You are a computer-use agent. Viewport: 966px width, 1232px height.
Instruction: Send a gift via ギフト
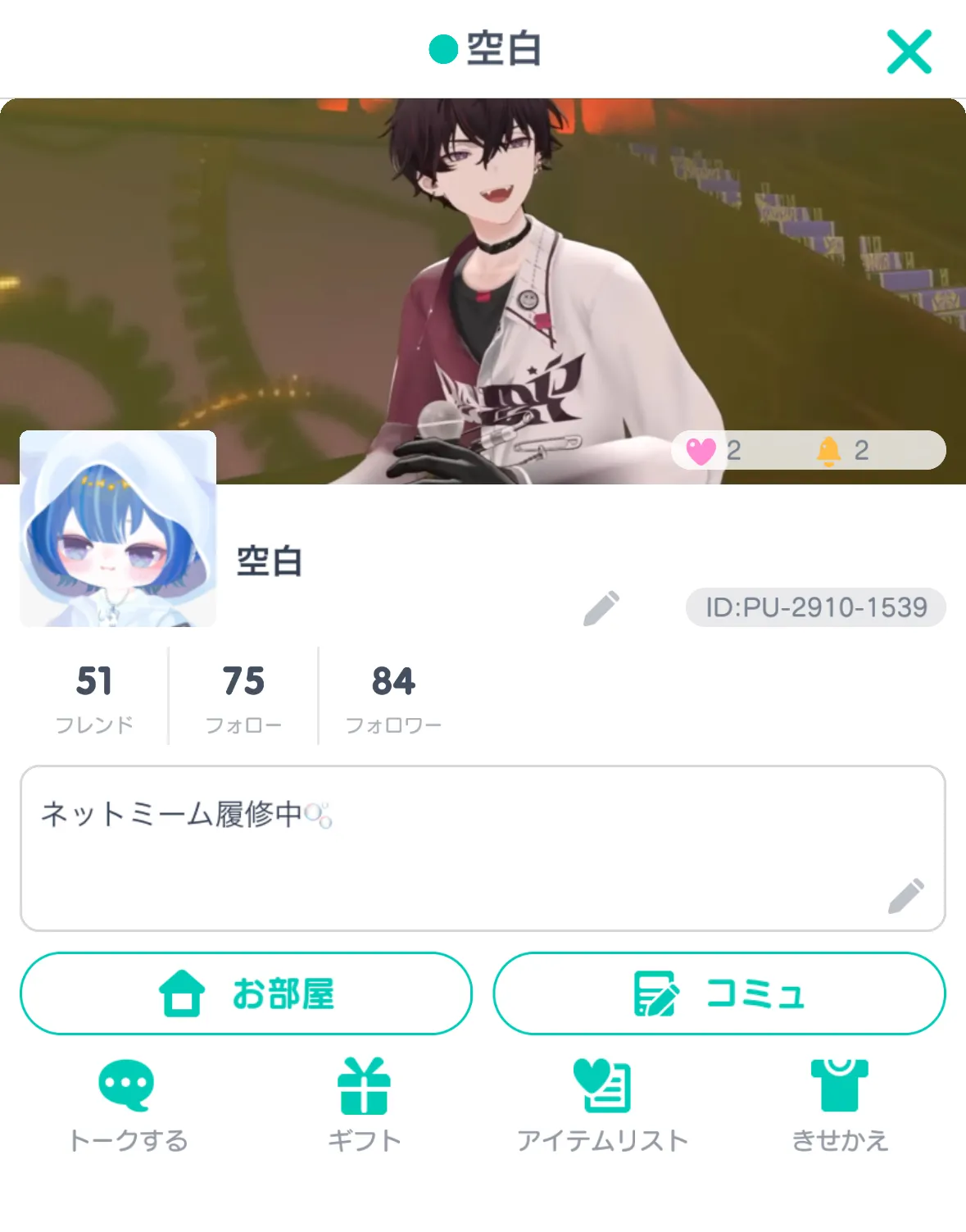click(x=364, y=1103)
